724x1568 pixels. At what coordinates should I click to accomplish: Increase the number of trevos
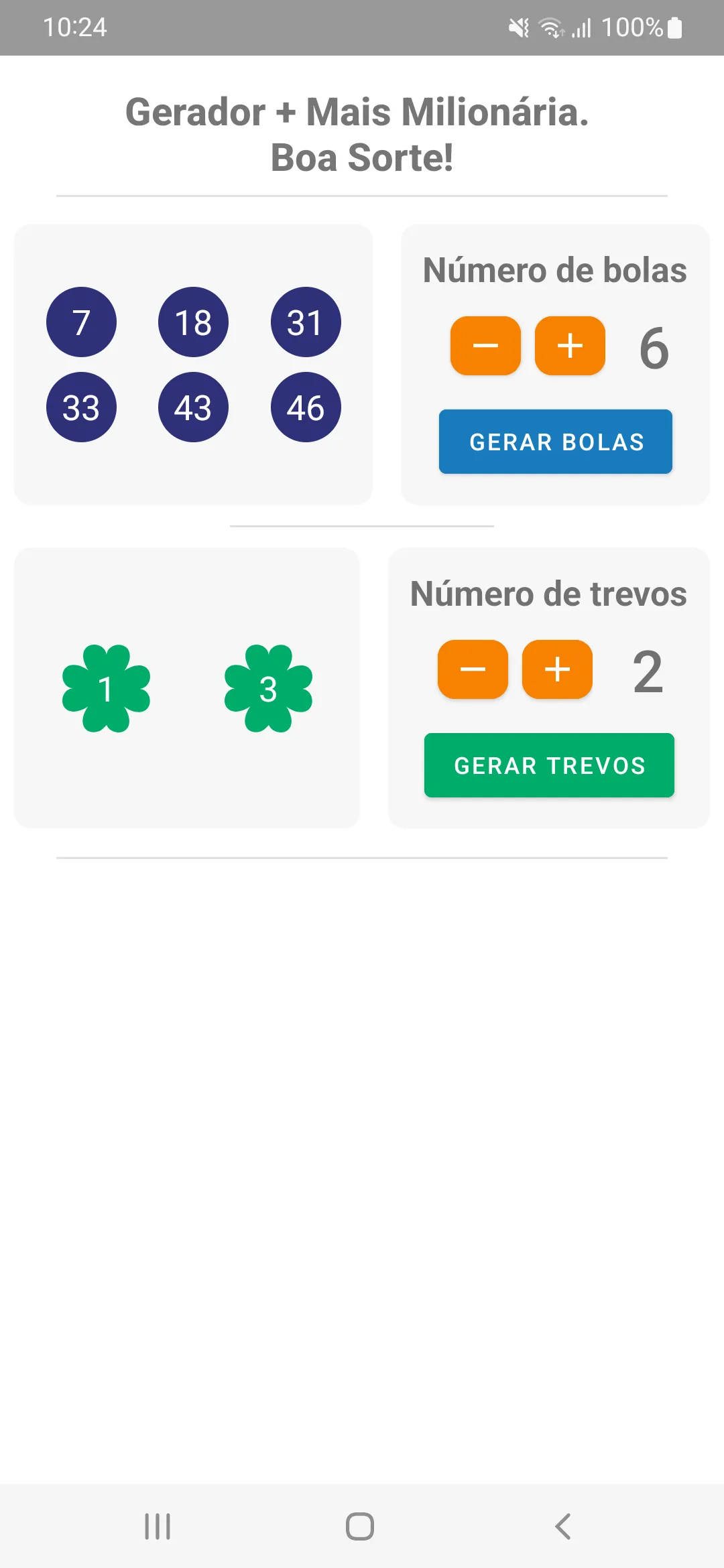pos(557,669)
